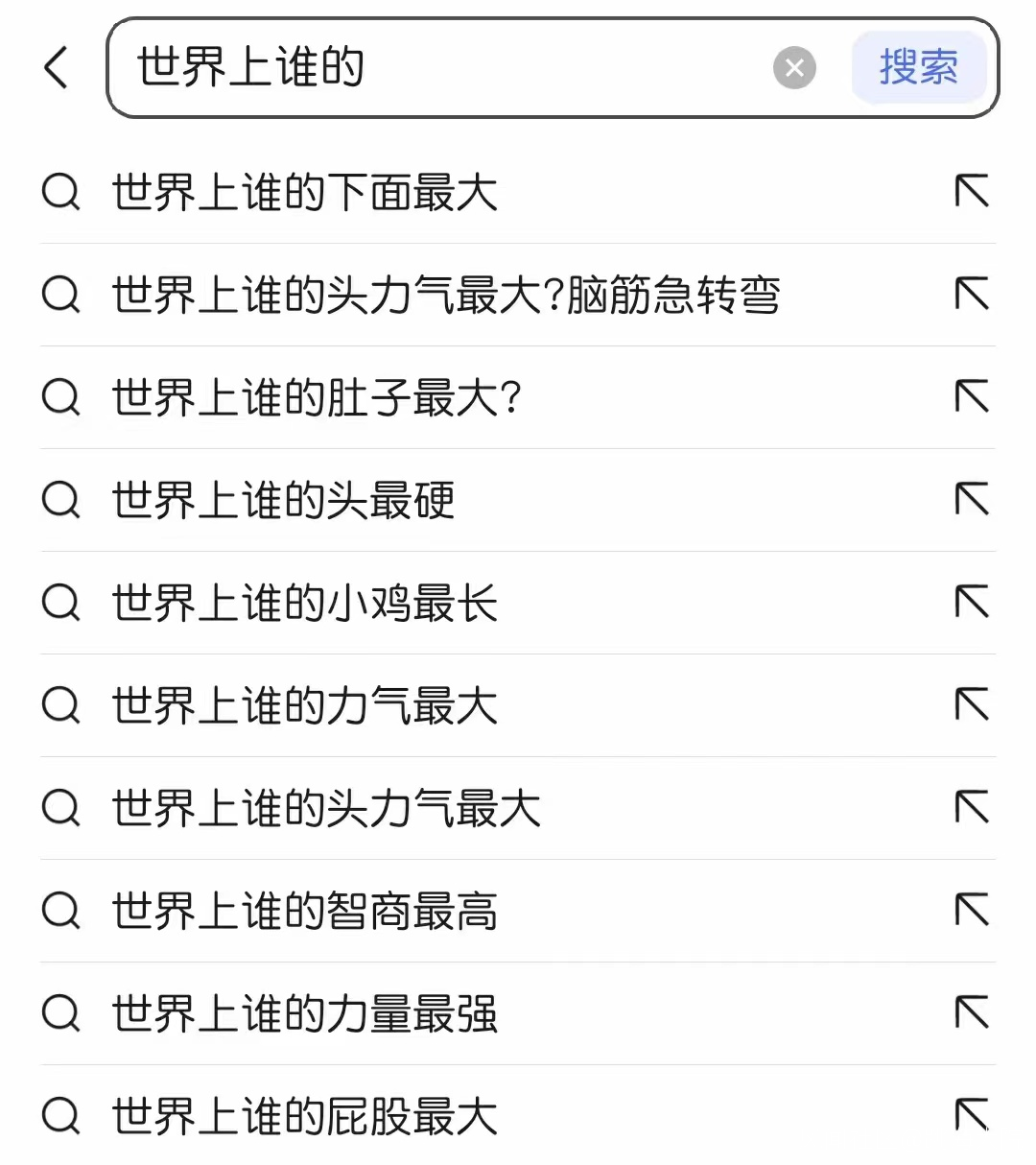Image resolution: width=1036 pixels, height=1165 pixels.
Task: Tap the fill-in arrow next to 世界上谁的头最硬
Action: click(972, 499)
